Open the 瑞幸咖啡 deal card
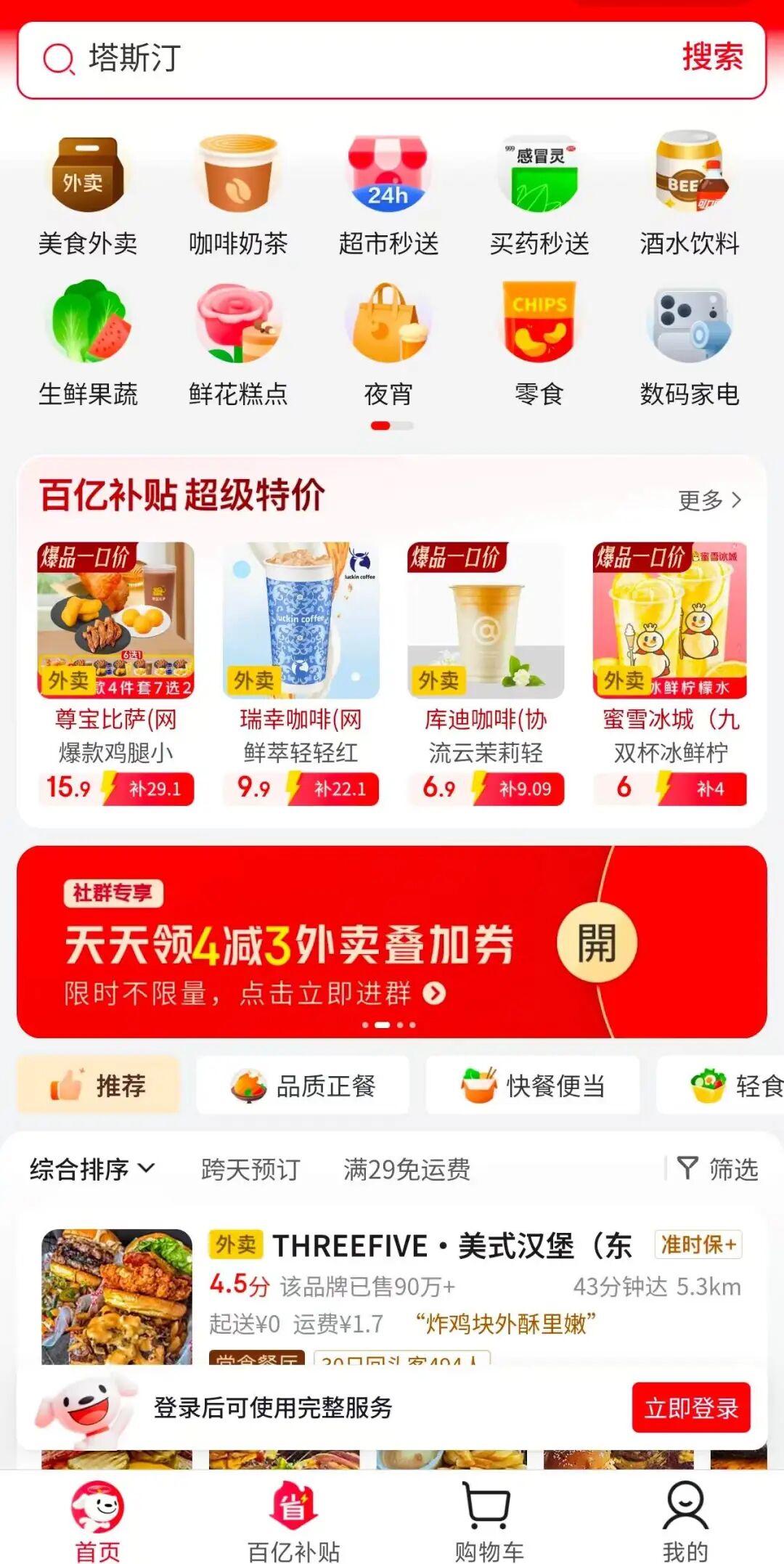The height and width of the screenshot is (1564, 784). (301, 673)
